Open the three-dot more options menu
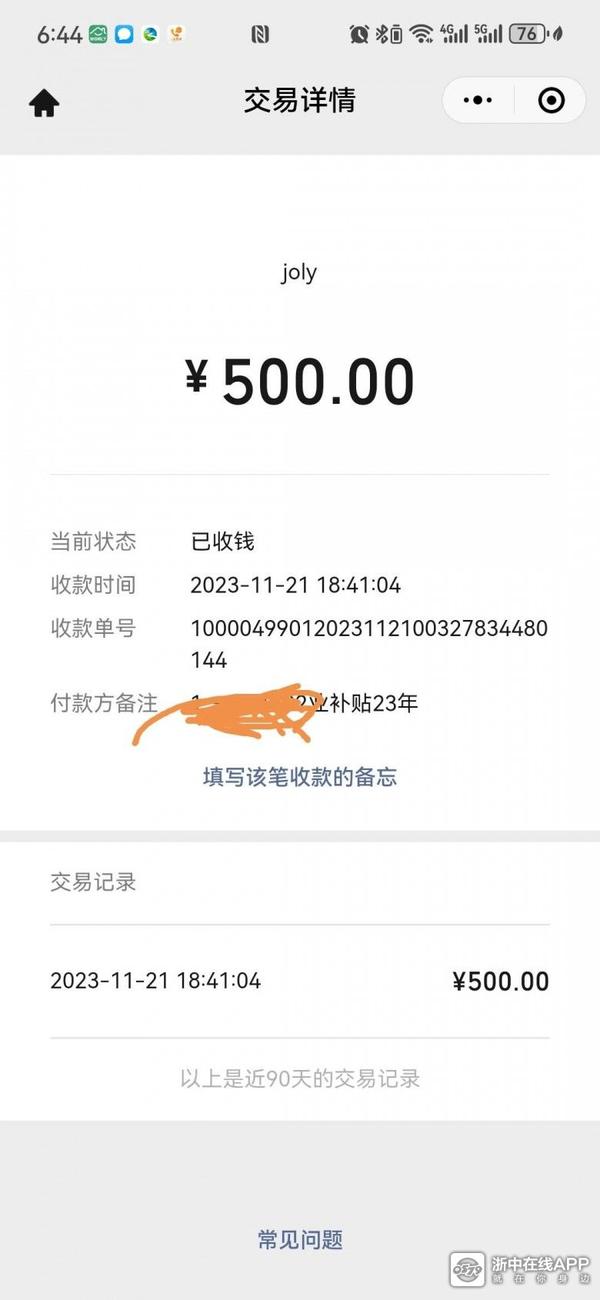 479,100
